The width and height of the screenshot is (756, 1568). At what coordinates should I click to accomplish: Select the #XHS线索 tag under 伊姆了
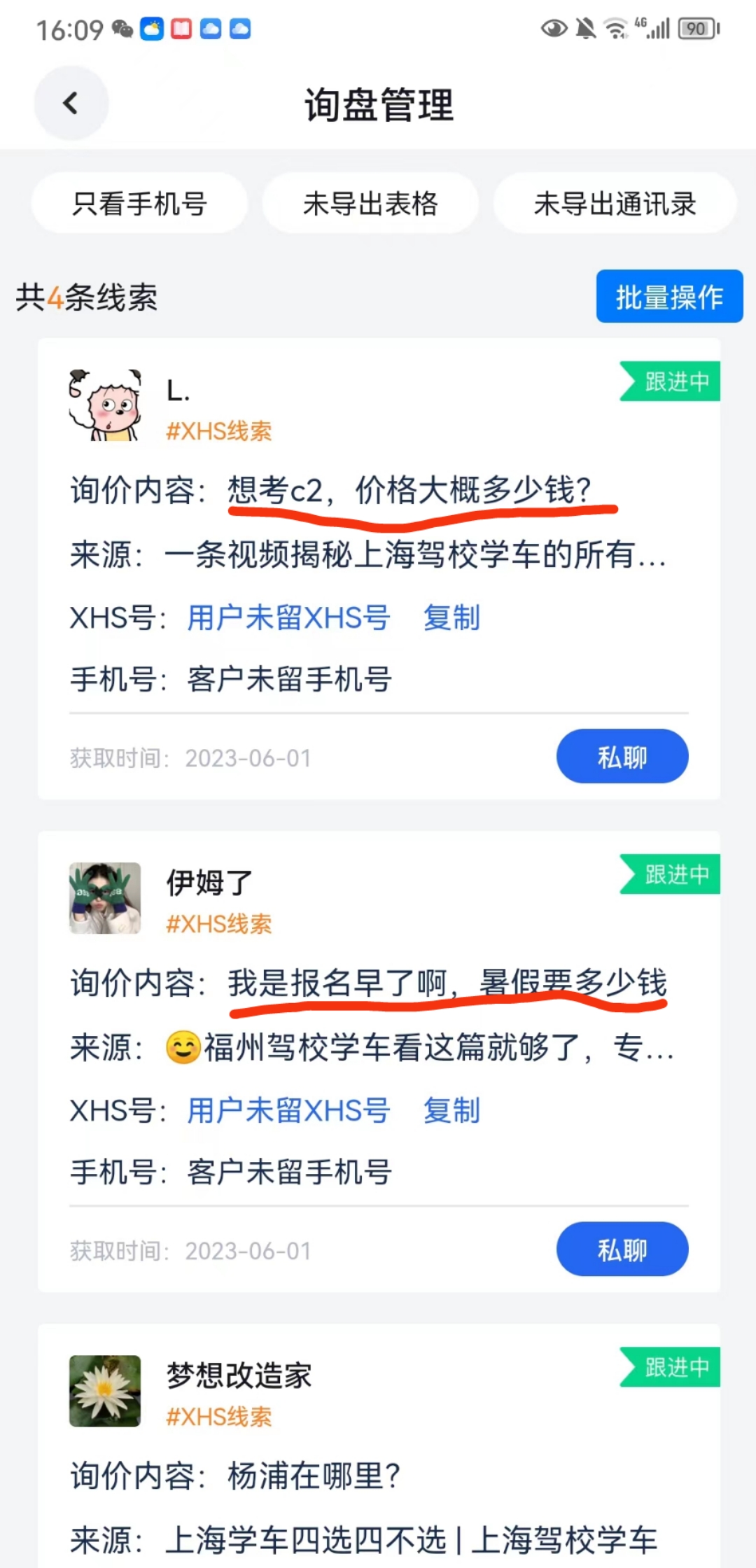[219, 925]
